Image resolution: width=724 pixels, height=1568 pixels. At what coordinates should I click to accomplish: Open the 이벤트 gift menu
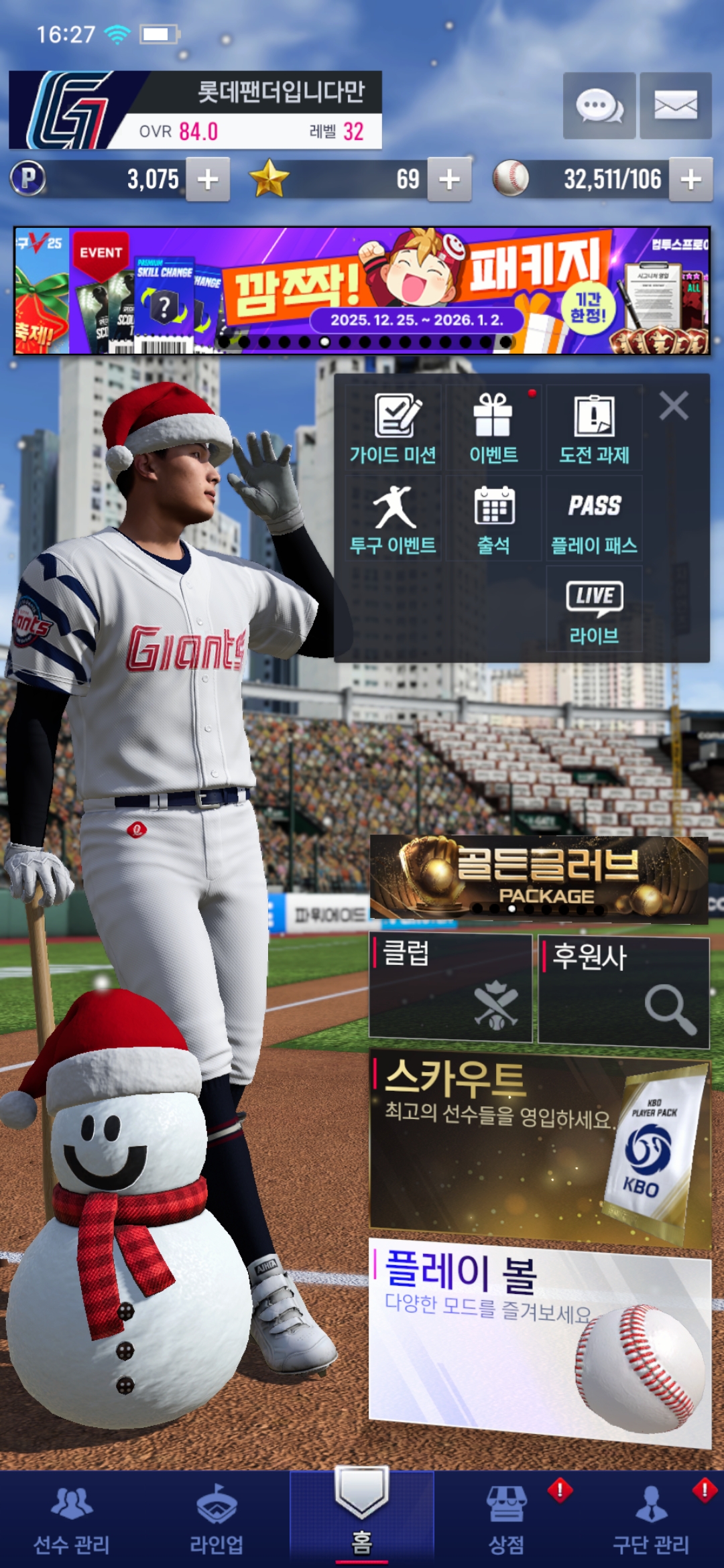[493, 429]
